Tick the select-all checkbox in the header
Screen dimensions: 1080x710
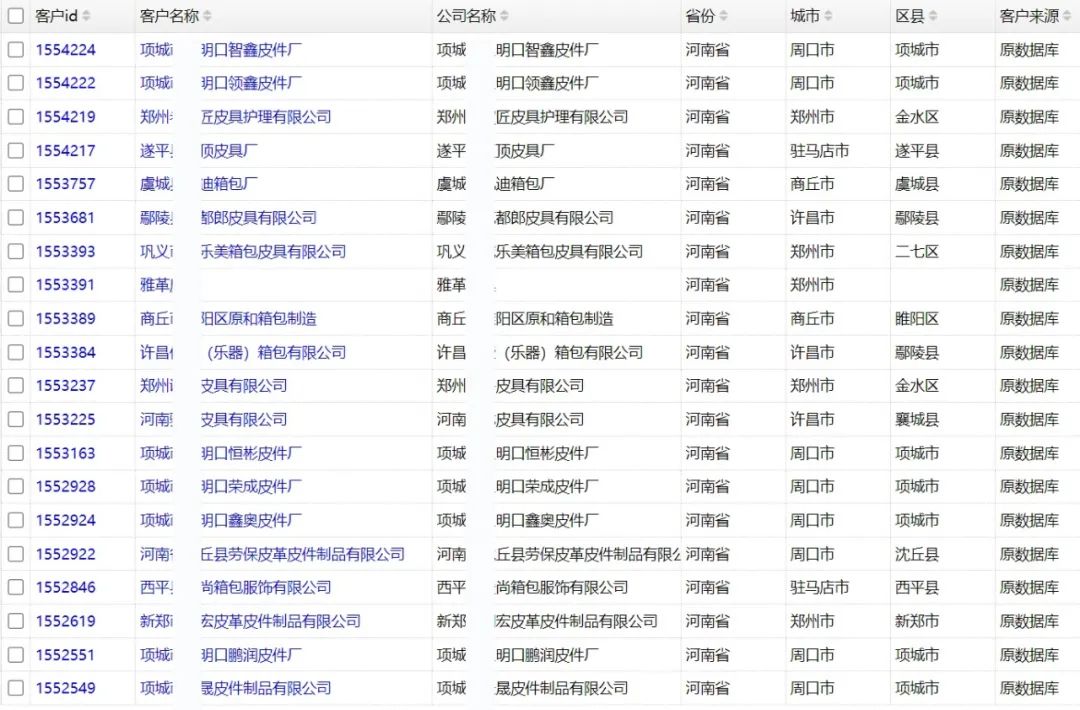click(15, 16)
